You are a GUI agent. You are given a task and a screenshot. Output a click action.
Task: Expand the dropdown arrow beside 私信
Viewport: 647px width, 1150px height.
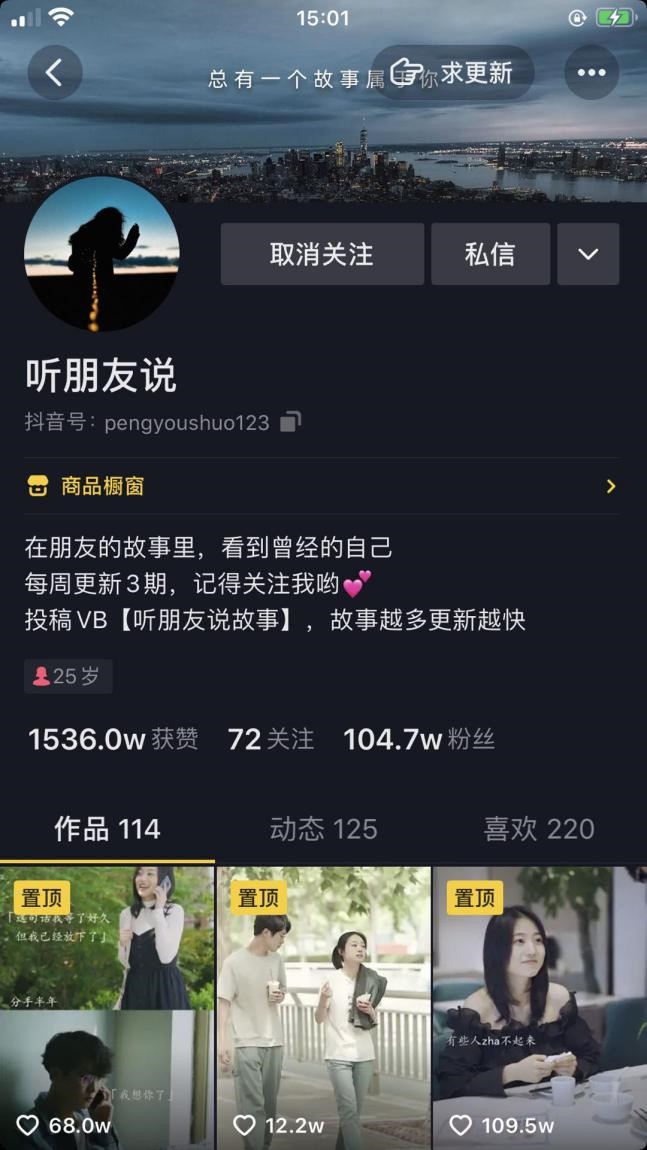pos(588,254)
